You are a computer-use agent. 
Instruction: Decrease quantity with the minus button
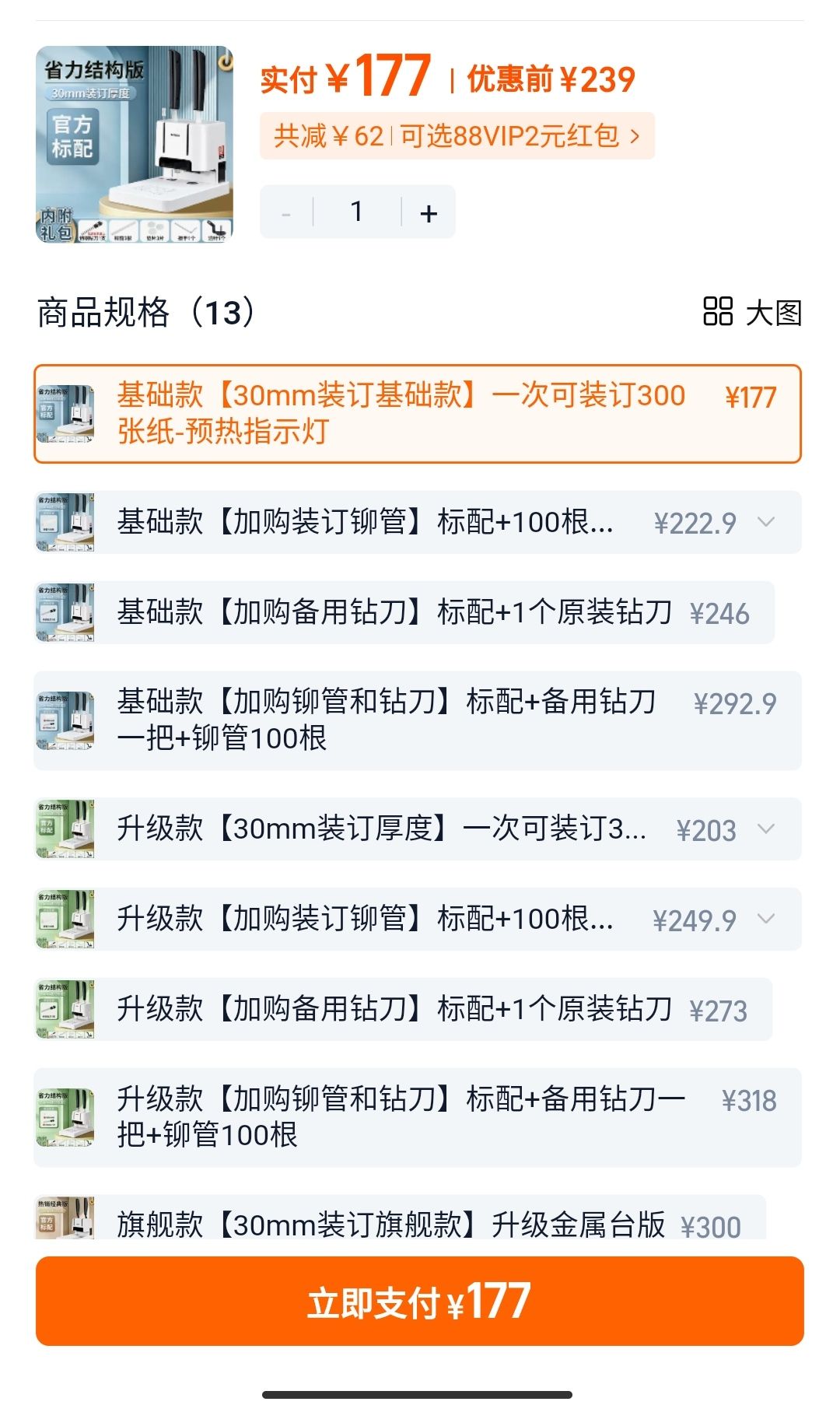[x=286, y=212]
